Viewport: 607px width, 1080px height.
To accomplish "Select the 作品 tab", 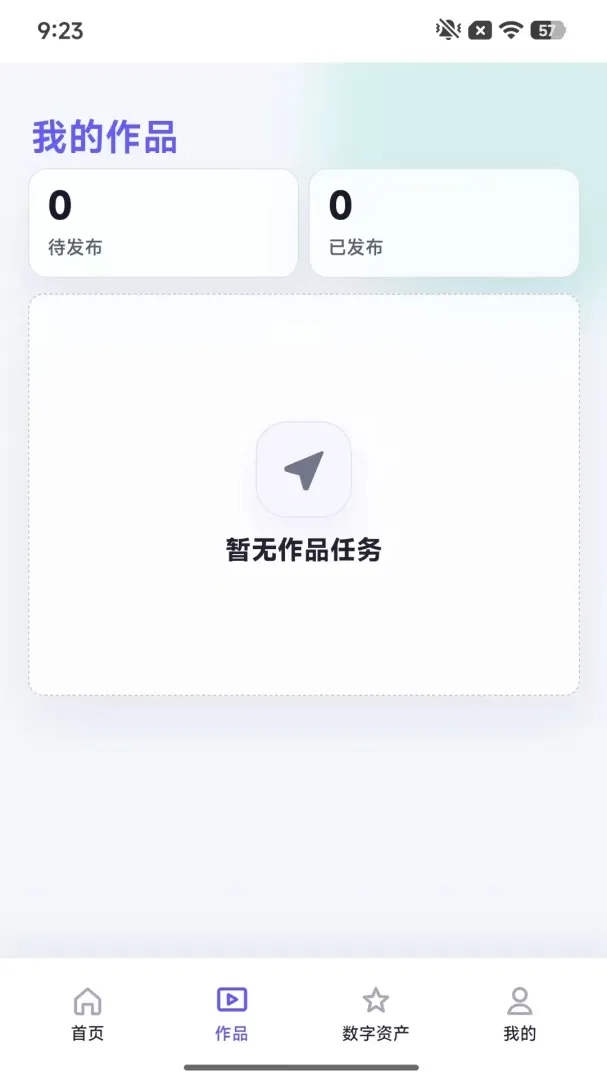I will tap(232, 1014).
